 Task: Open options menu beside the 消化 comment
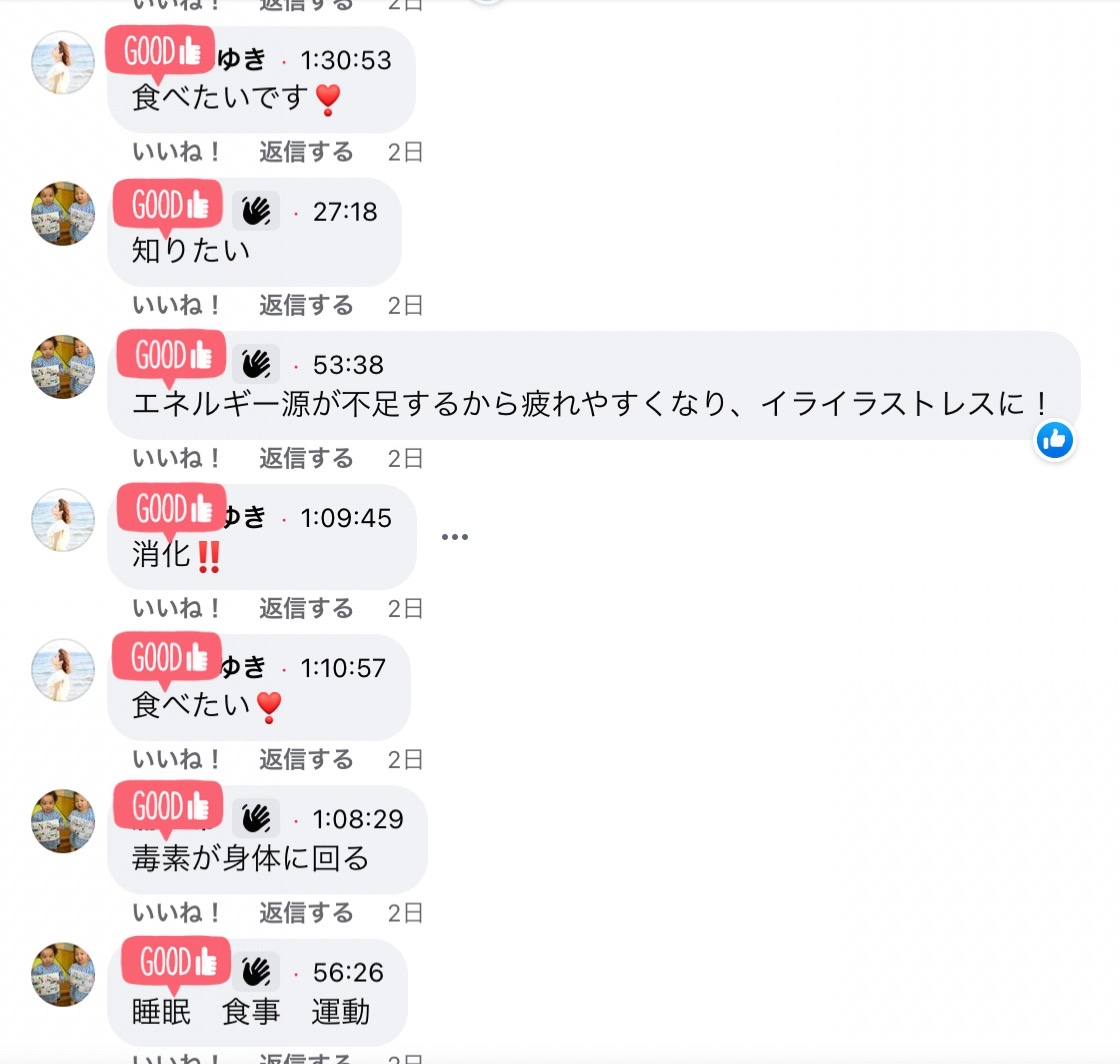[455, 537]
